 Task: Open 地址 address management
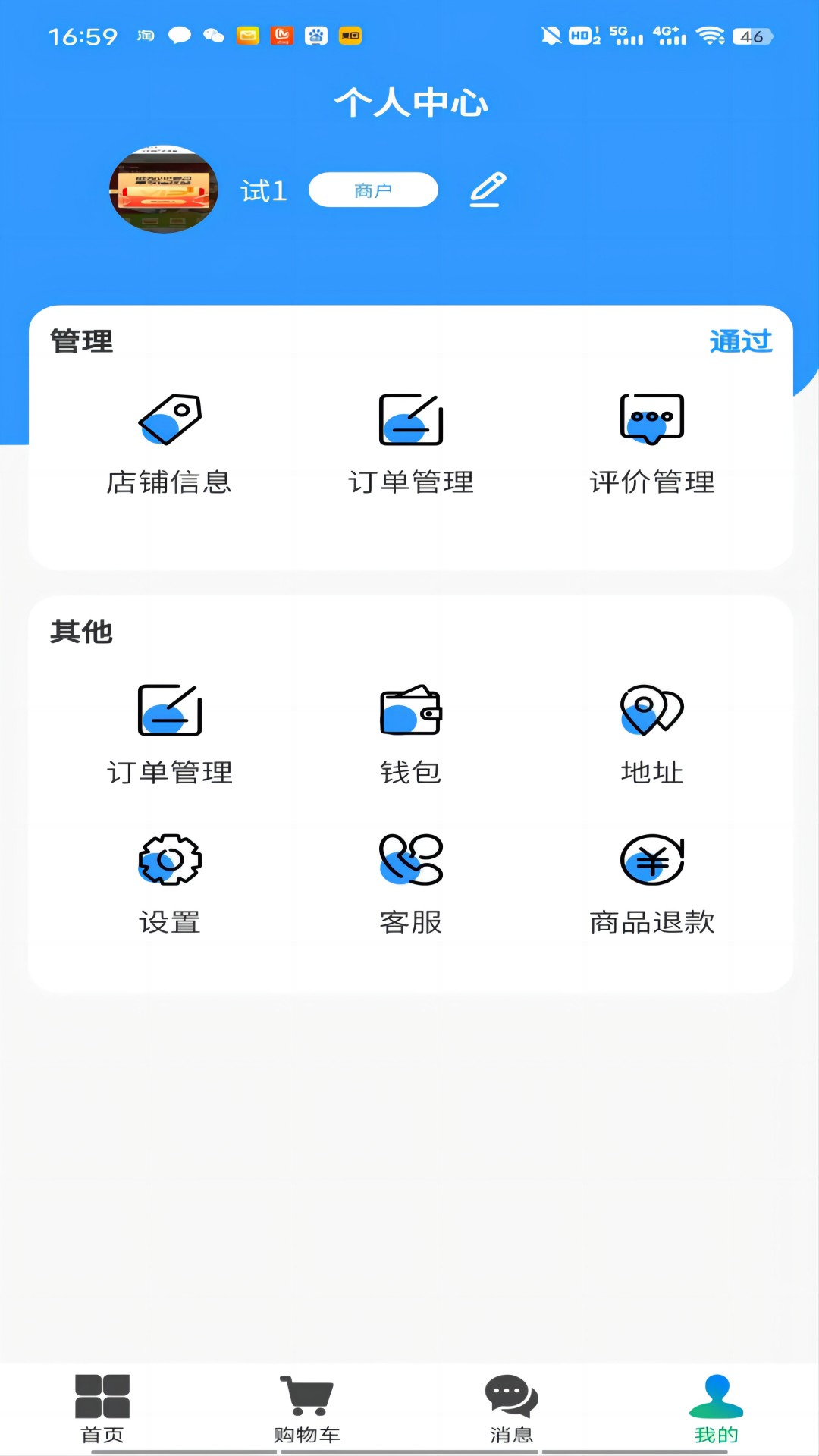(651, 734)
